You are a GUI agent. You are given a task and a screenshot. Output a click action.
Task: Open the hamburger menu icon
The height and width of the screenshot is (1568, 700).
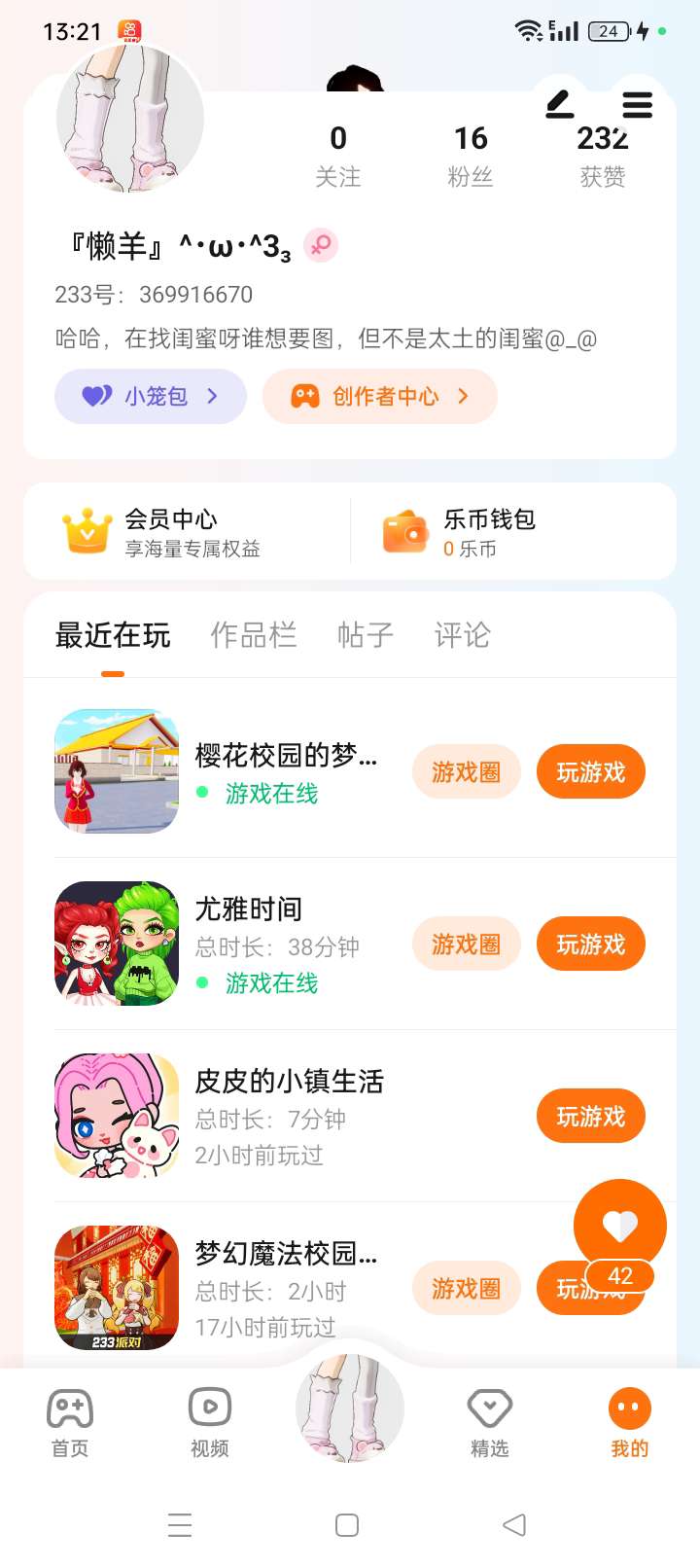point(637,103)
